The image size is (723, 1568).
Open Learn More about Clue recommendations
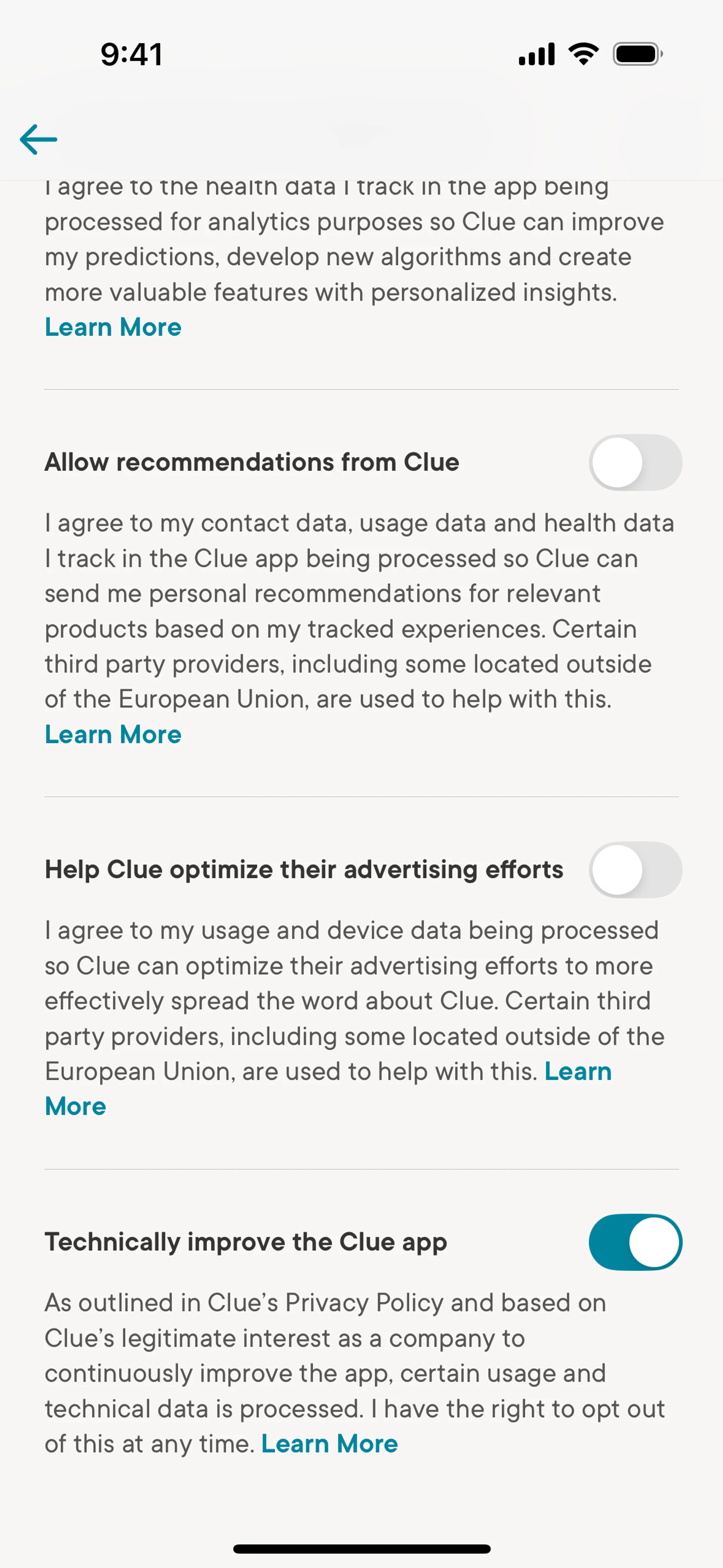point(113,735)
